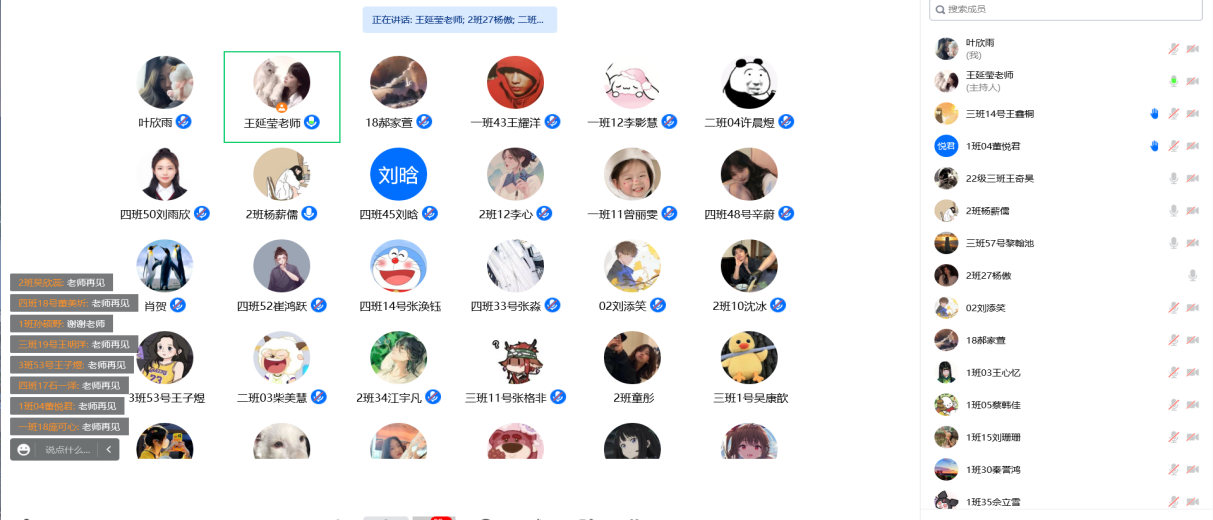This screenshot has height=520, width=1213.
Task: Open 三班57号黎翰池 member row
Action: 1000,243
